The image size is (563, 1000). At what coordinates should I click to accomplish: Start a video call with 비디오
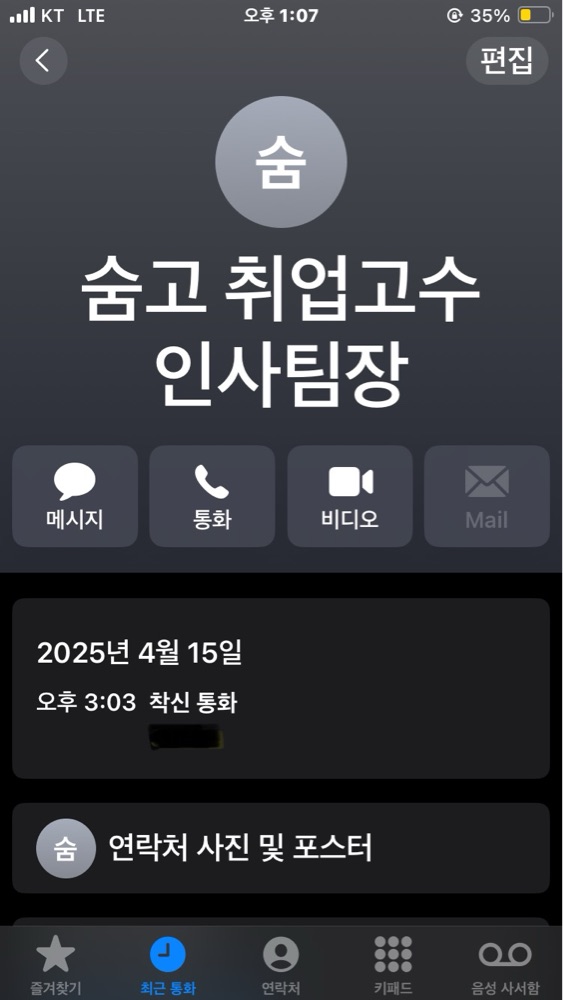click(350, 496)
